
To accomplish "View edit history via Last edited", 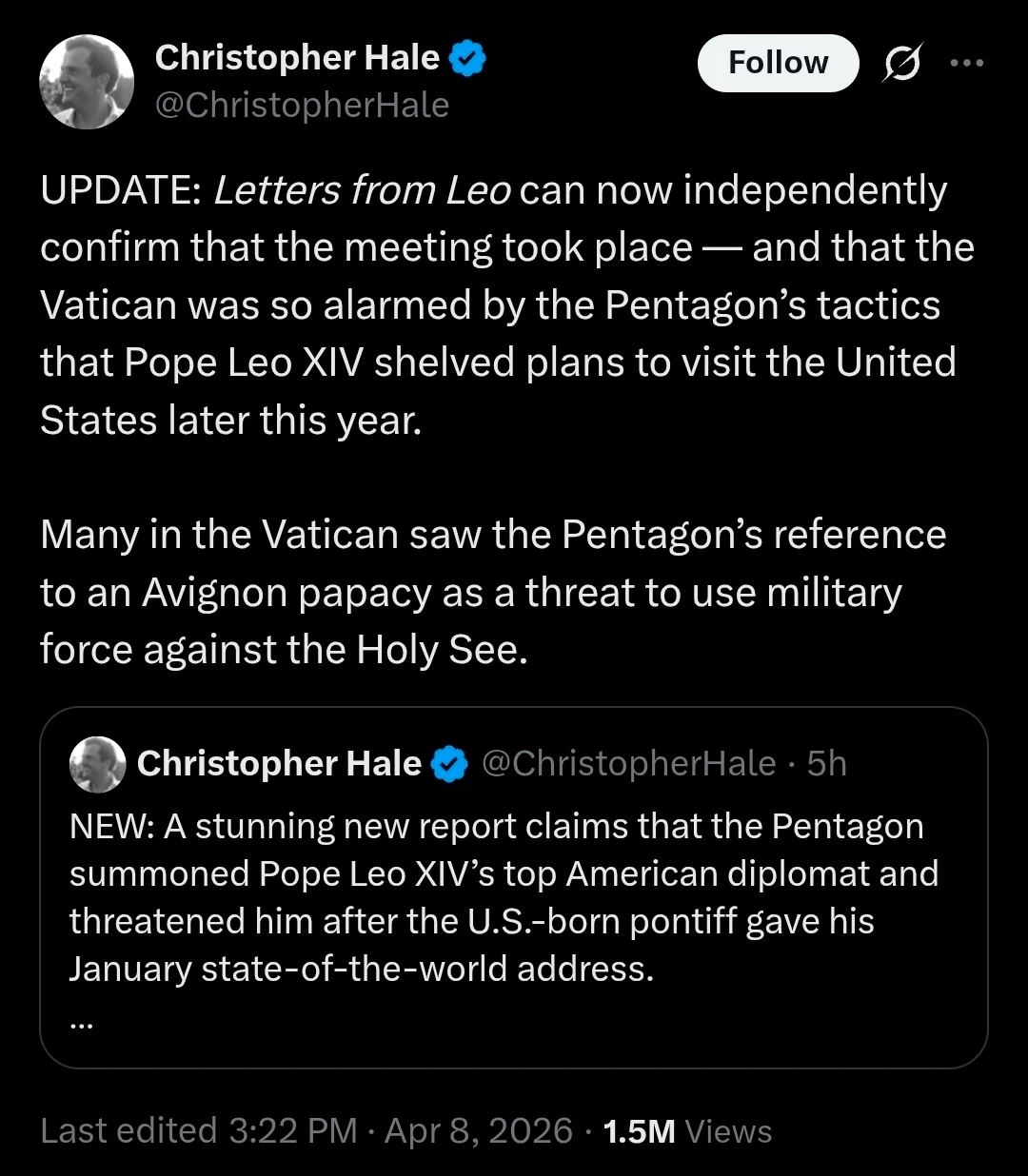I will [198, 1130].
